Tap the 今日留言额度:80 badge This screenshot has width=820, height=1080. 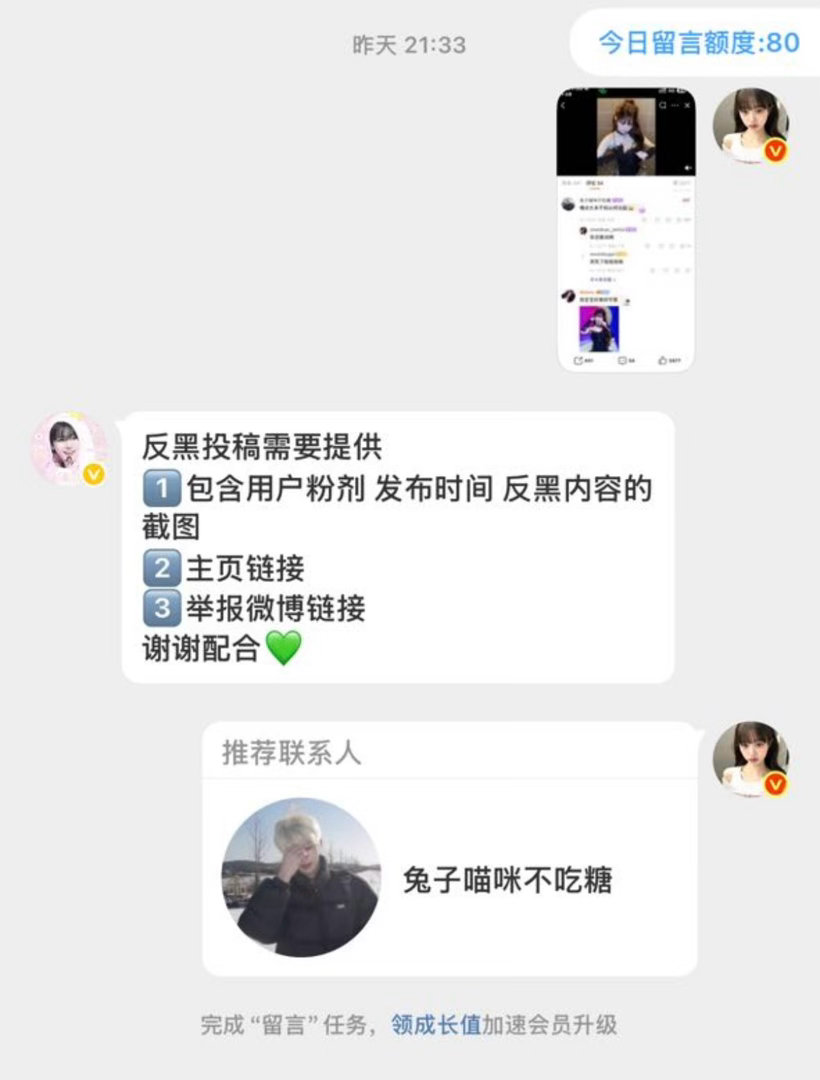click(x=698, y=43)
